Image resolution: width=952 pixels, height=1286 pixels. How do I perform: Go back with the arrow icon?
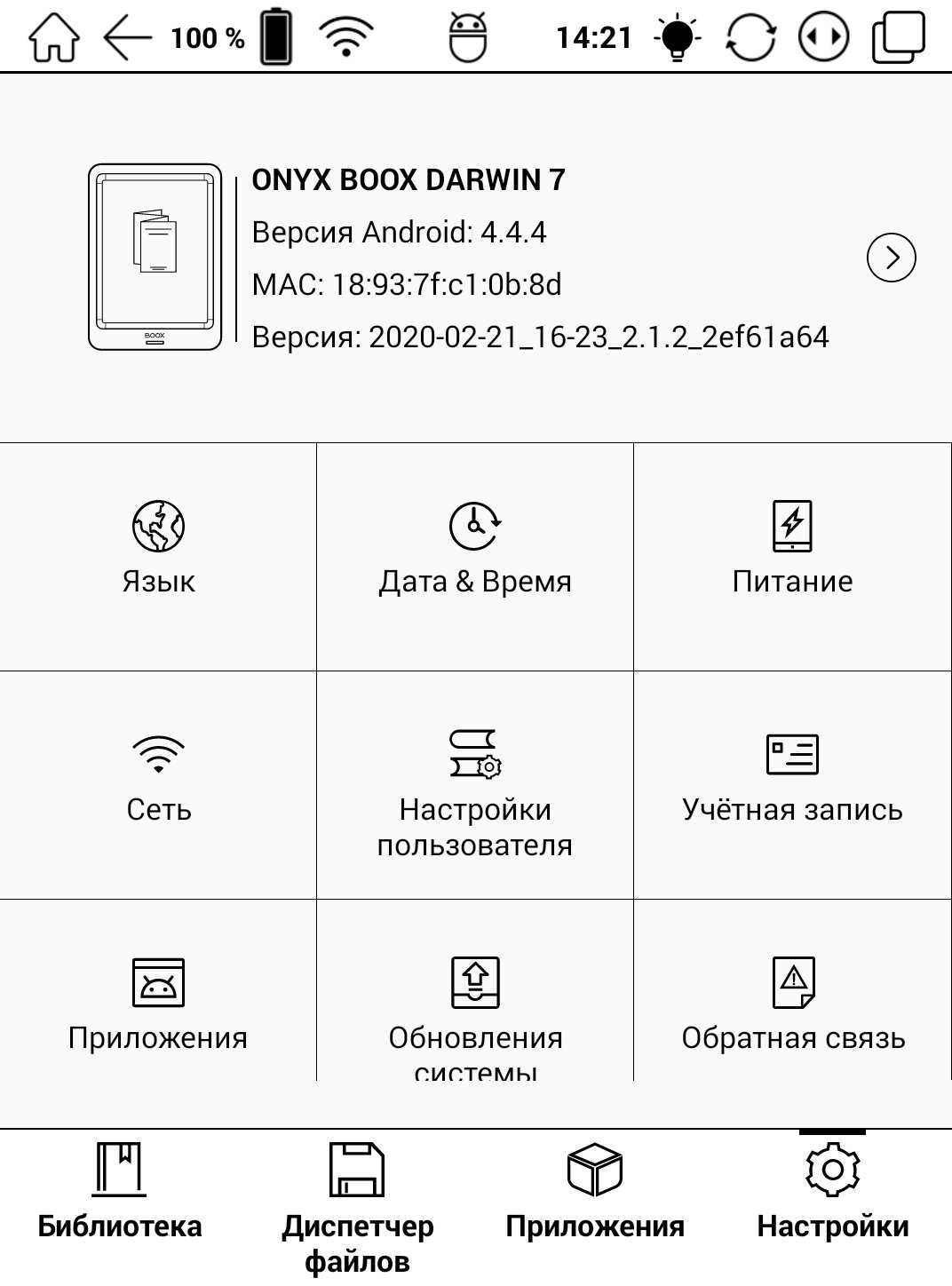(x=128, y=37)
